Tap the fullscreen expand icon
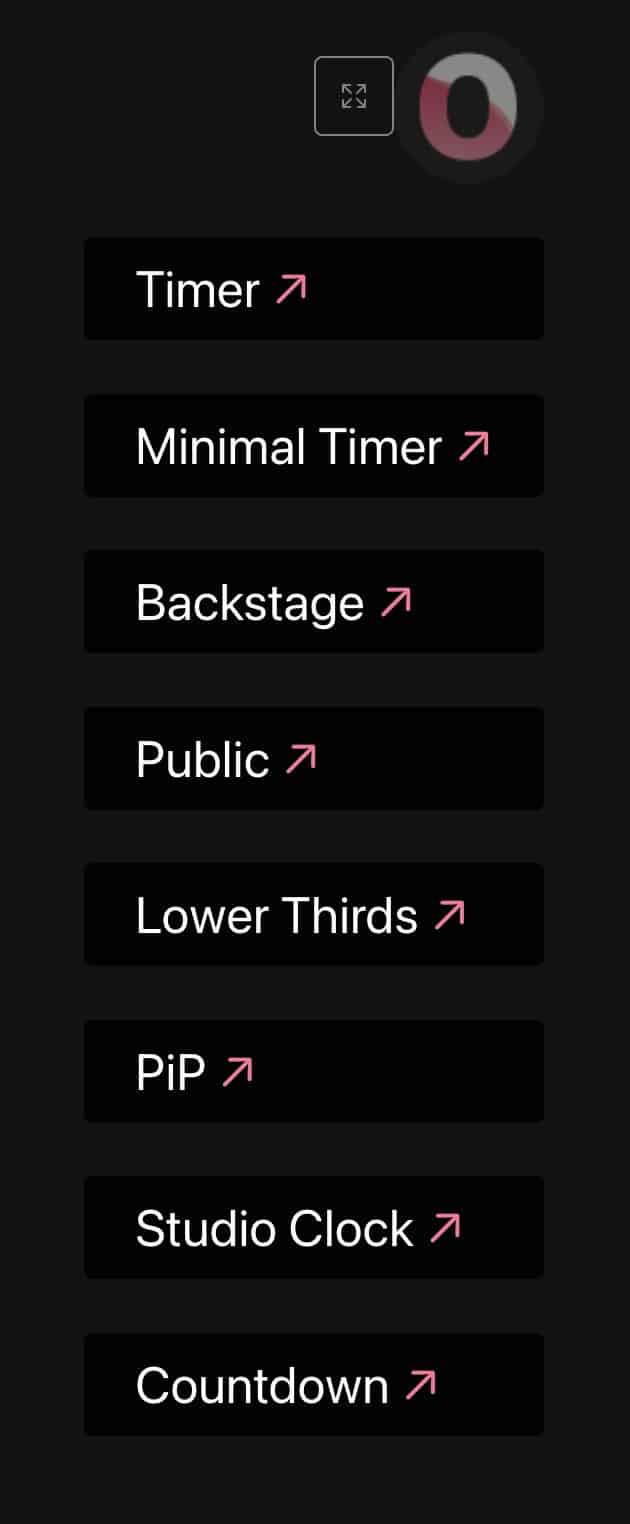The height and width of the screenshot is (1524, 630). click(353, 96)
